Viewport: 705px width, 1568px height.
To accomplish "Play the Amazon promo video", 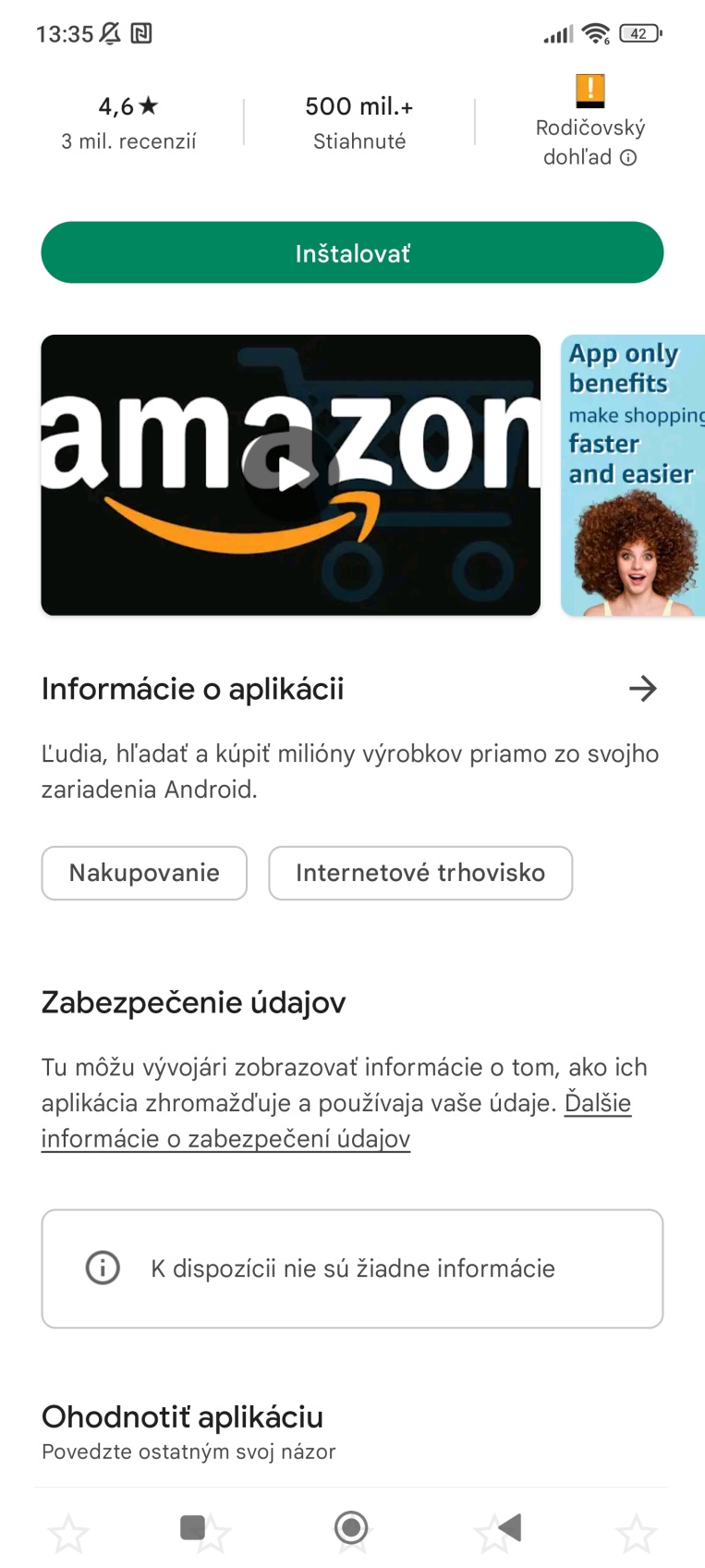I will tap(291, 475).
